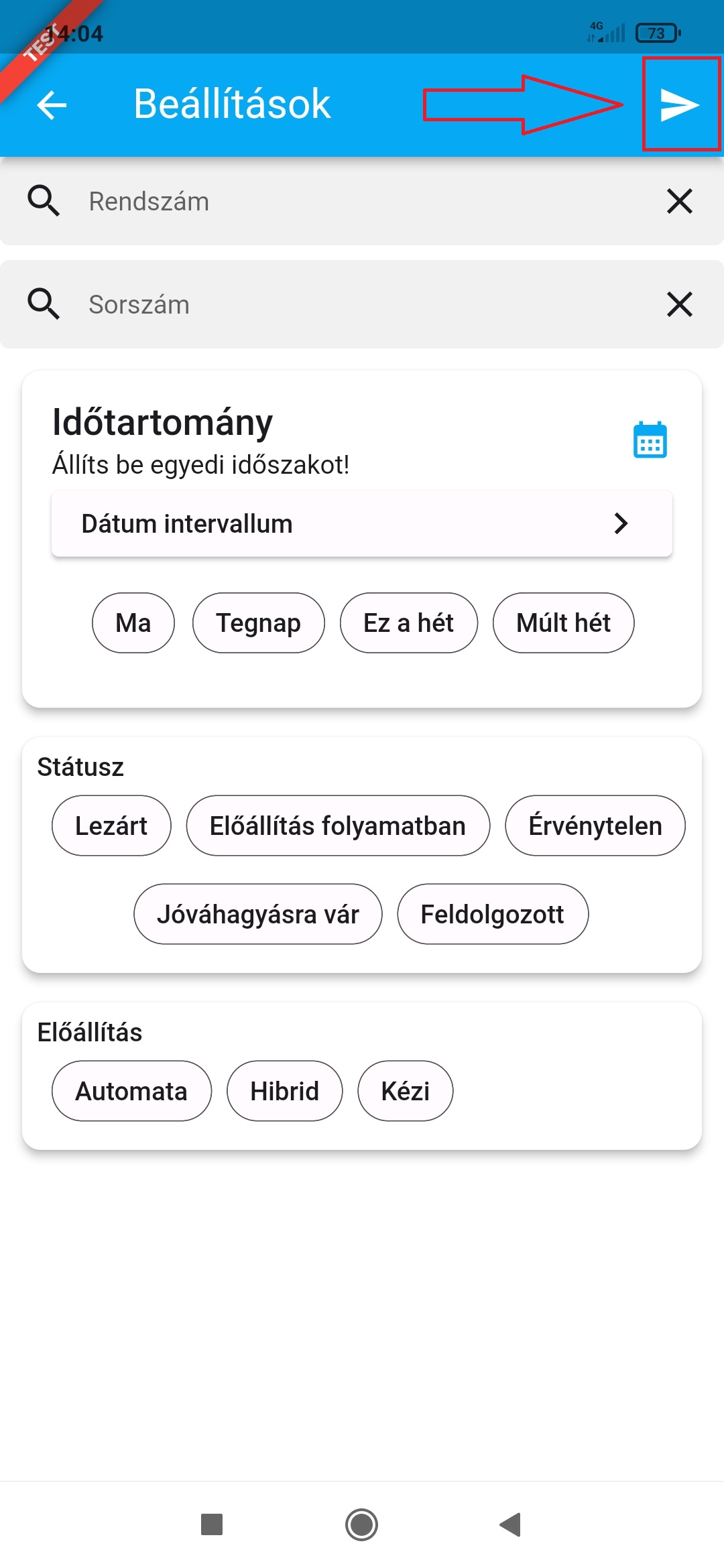This screenshot has width=724, height=1568.
Task: Choose the Hibrid chip
Action: 285,1092
